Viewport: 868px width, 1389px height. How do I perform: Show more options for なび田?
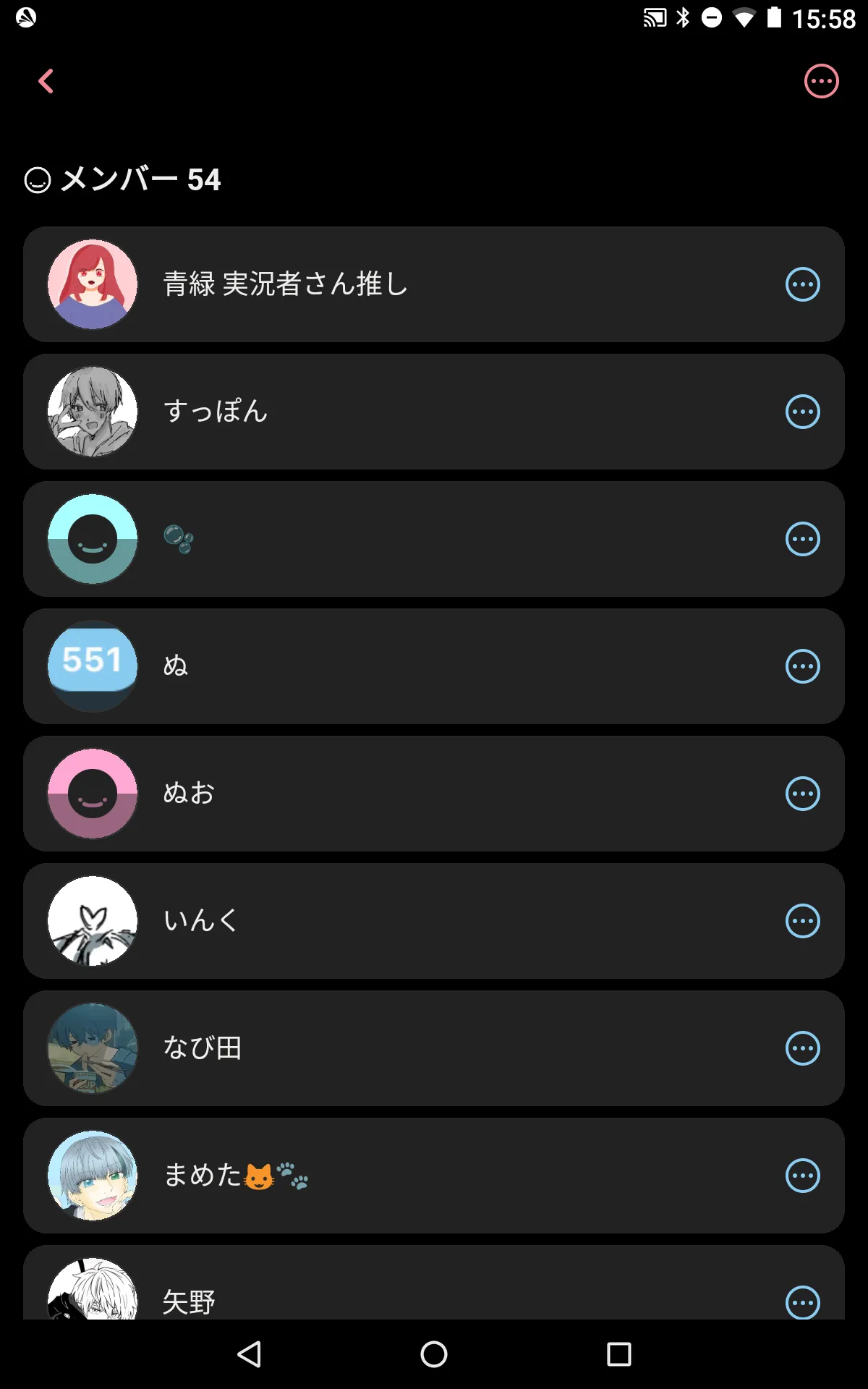point(803,1048)
